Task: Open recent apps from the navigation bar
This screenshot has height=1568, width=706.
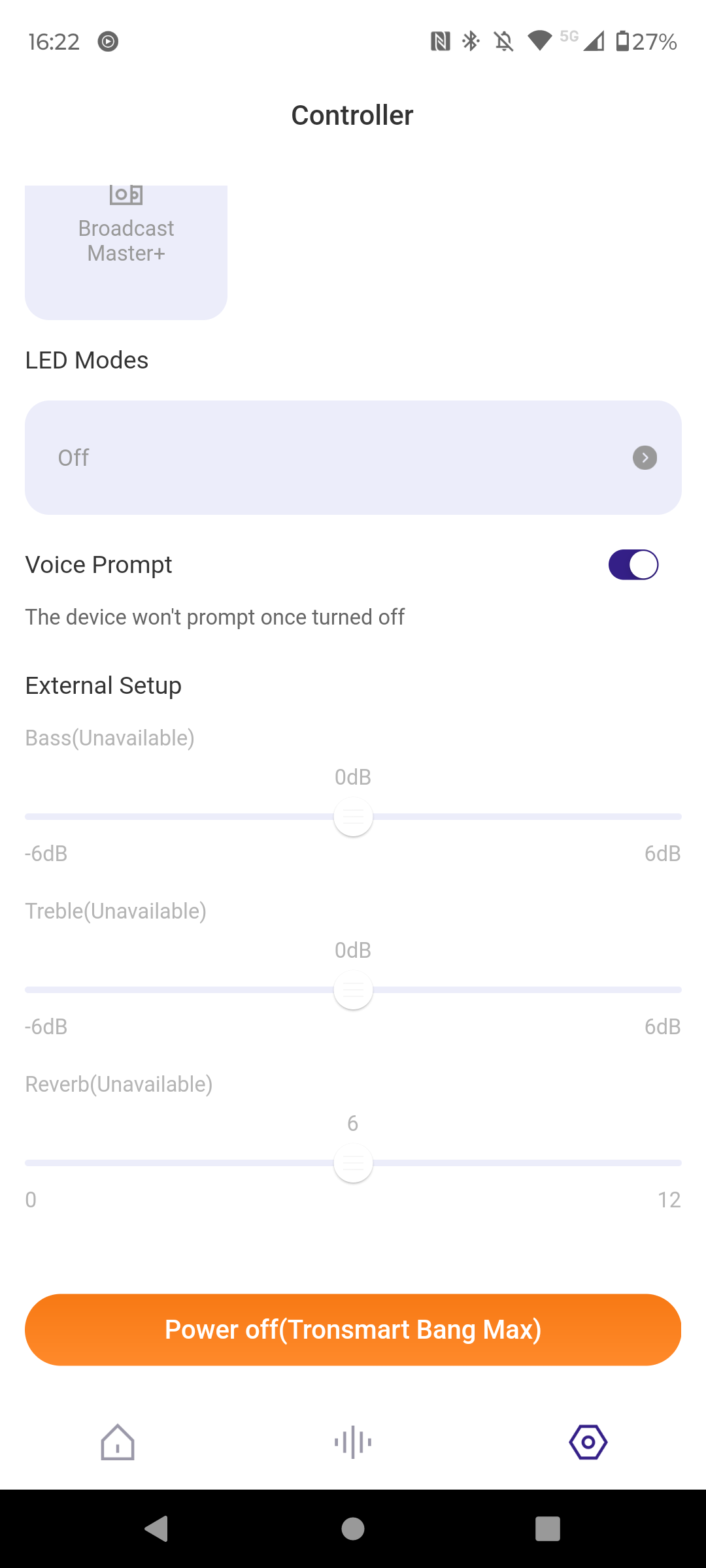Action: [548, 1529]
